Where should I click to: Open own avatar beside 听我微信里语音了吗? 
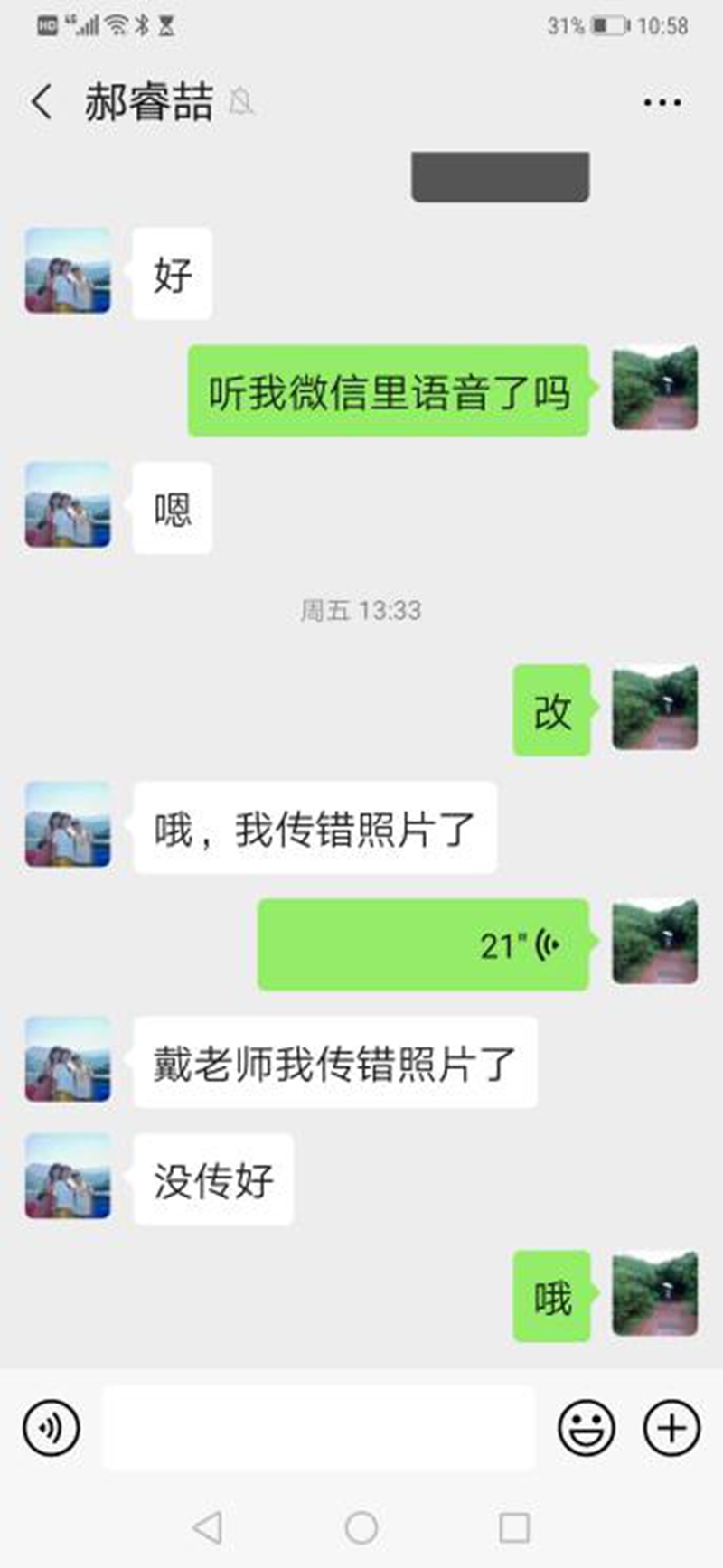(654, 389)
